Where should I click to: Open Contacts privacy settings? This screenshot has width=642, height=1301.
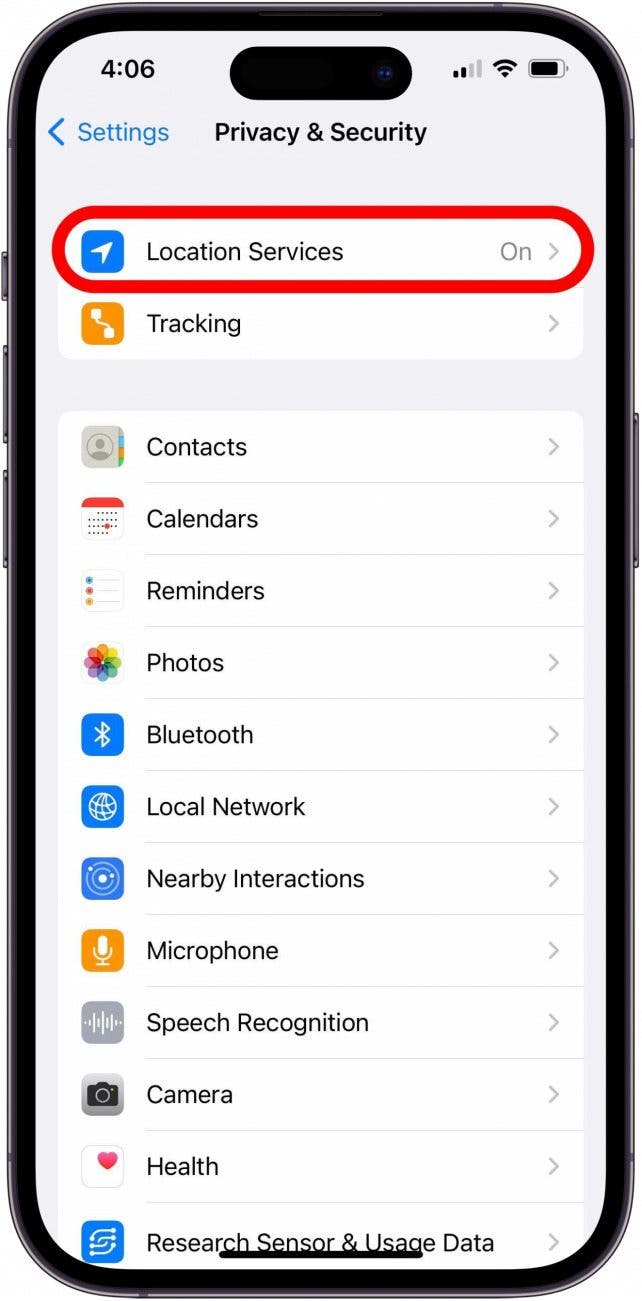320,447
